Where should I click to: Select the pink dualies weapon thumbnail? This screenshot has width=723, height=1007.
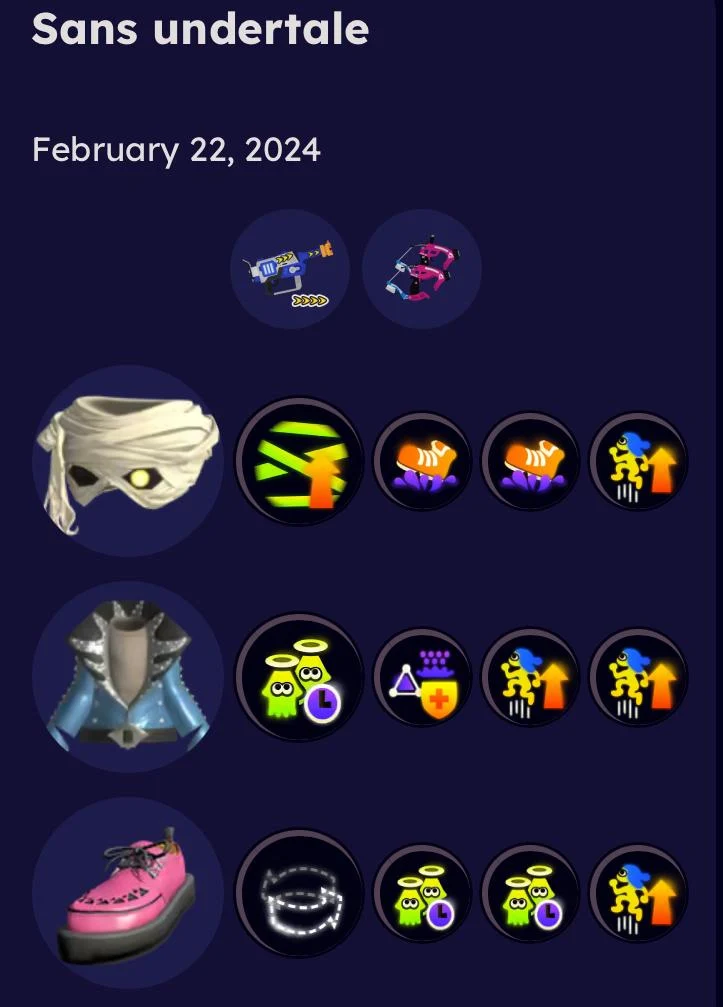point(421,269)
